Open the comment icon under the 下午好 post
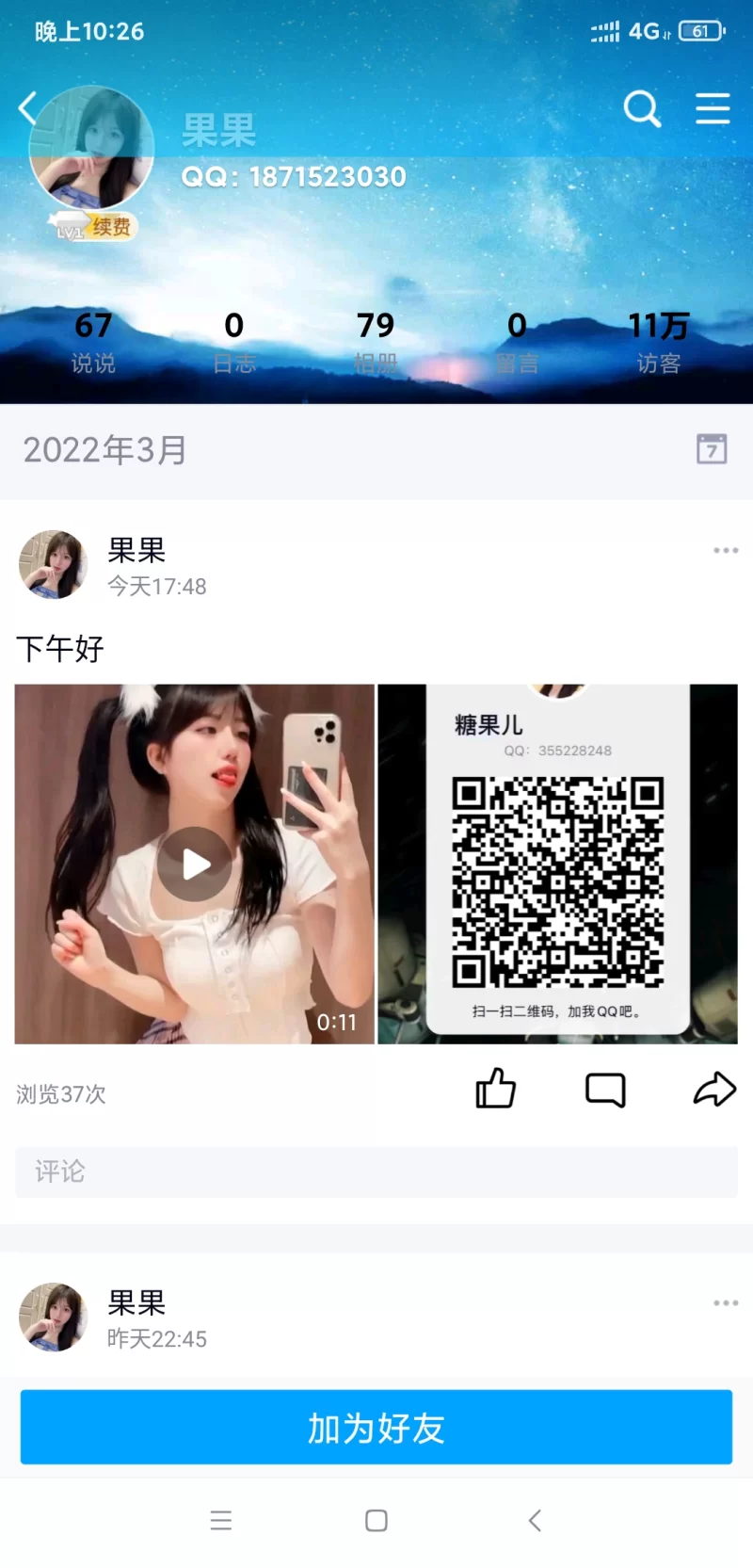 (605, 1090)
